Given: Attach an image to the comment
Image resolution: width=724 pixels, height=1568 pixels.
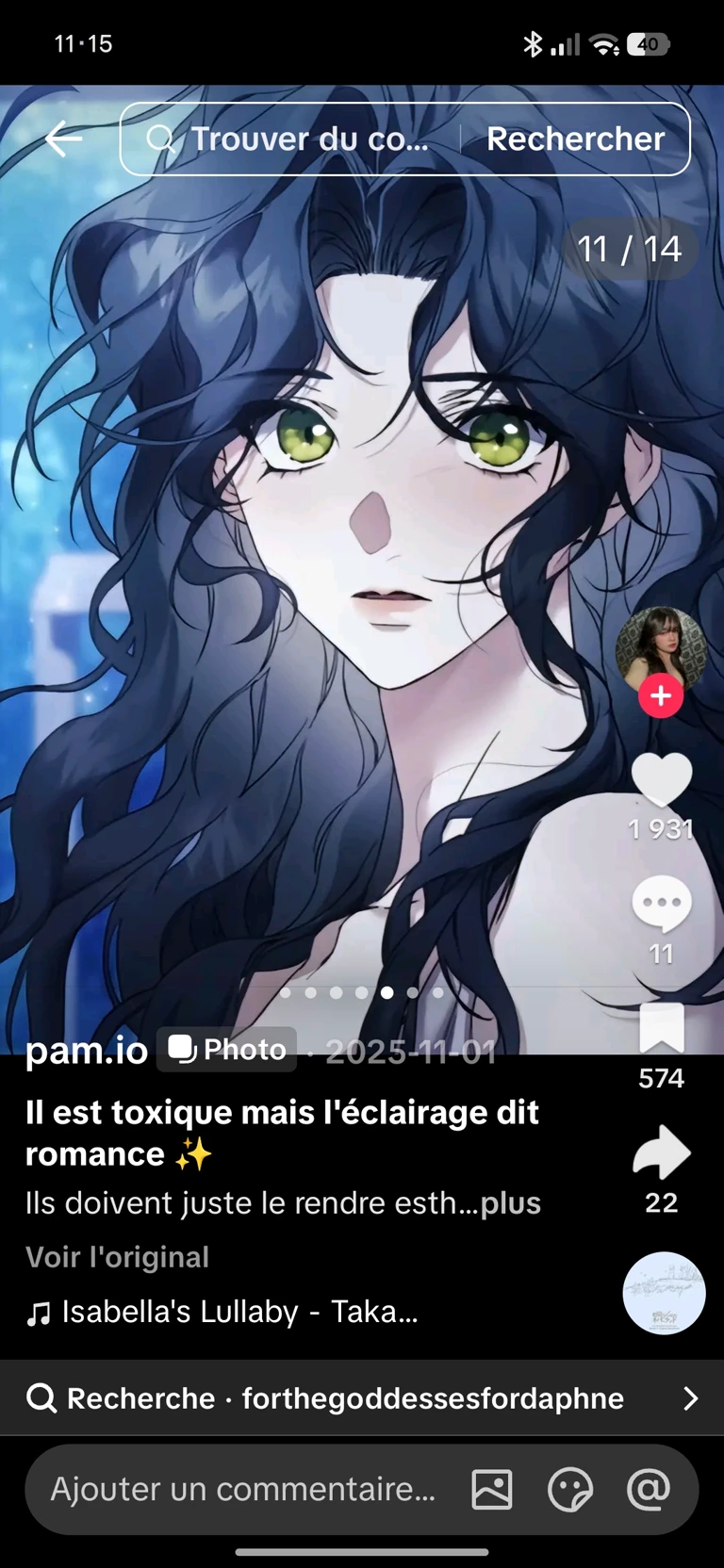Looking at the screenshot, I should tap(492, 1490).
